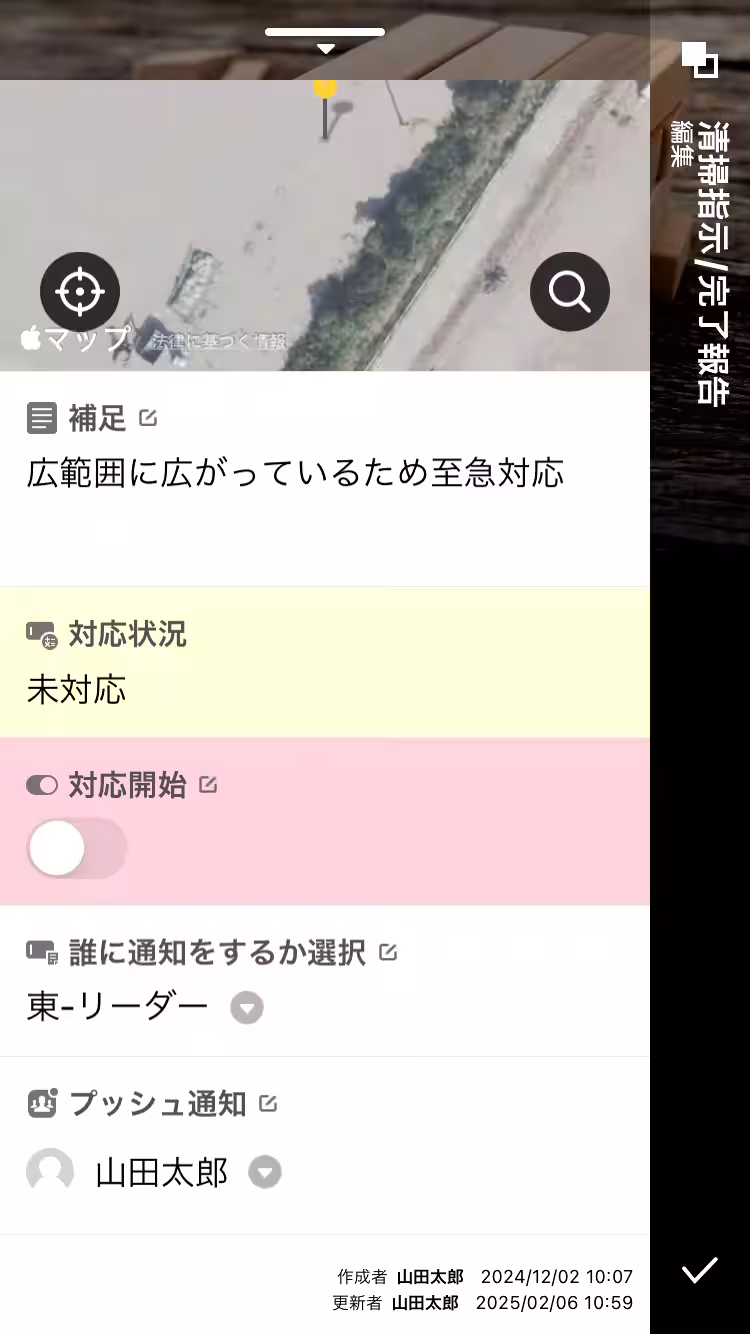Click the プッシュ通知 group icon
This screenshot has height=1334, width=750.
point(38,1103)
